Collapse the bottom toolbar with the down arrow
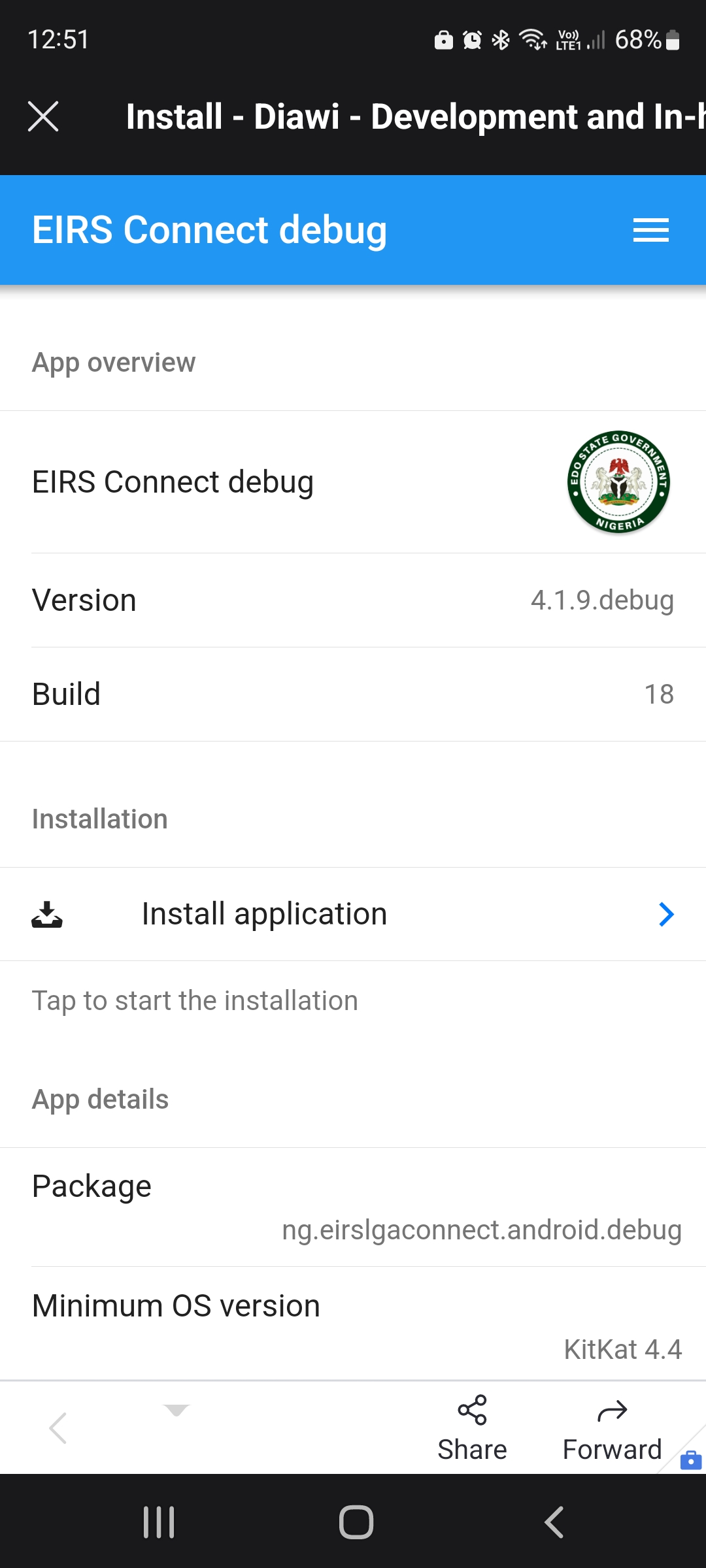The image size is (706, 1568). pos(176,1410)
